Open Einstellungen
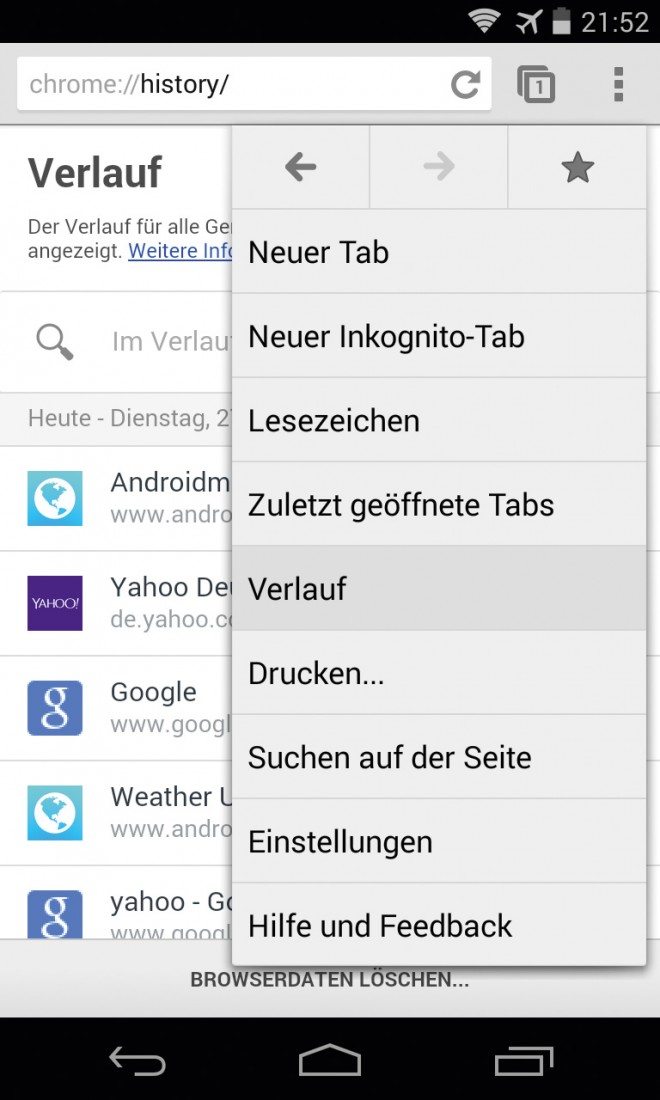The image size is (660, 1100). pyautogui.click(x=438, y=842)
